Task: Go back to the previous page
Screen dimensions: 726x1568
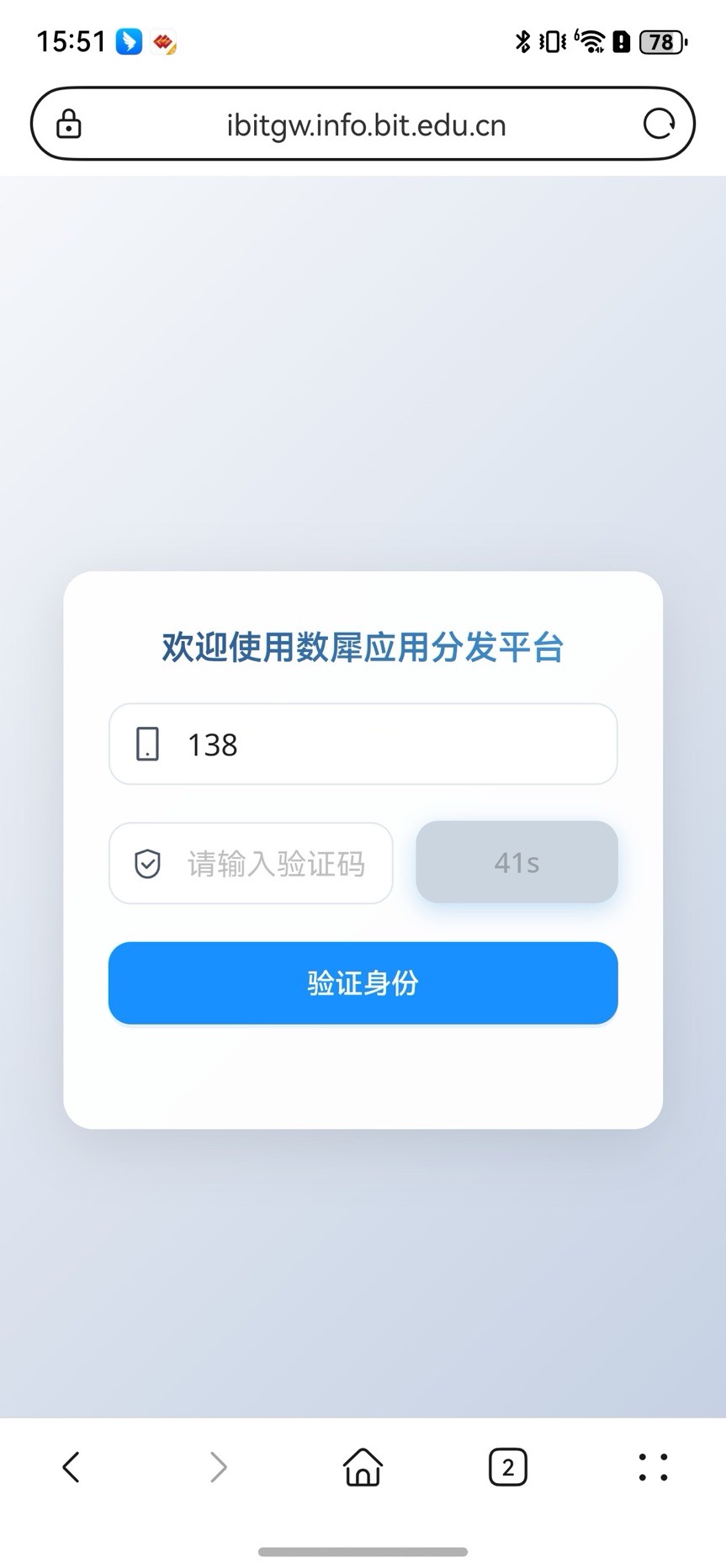Action: (x=72, y=1467)
